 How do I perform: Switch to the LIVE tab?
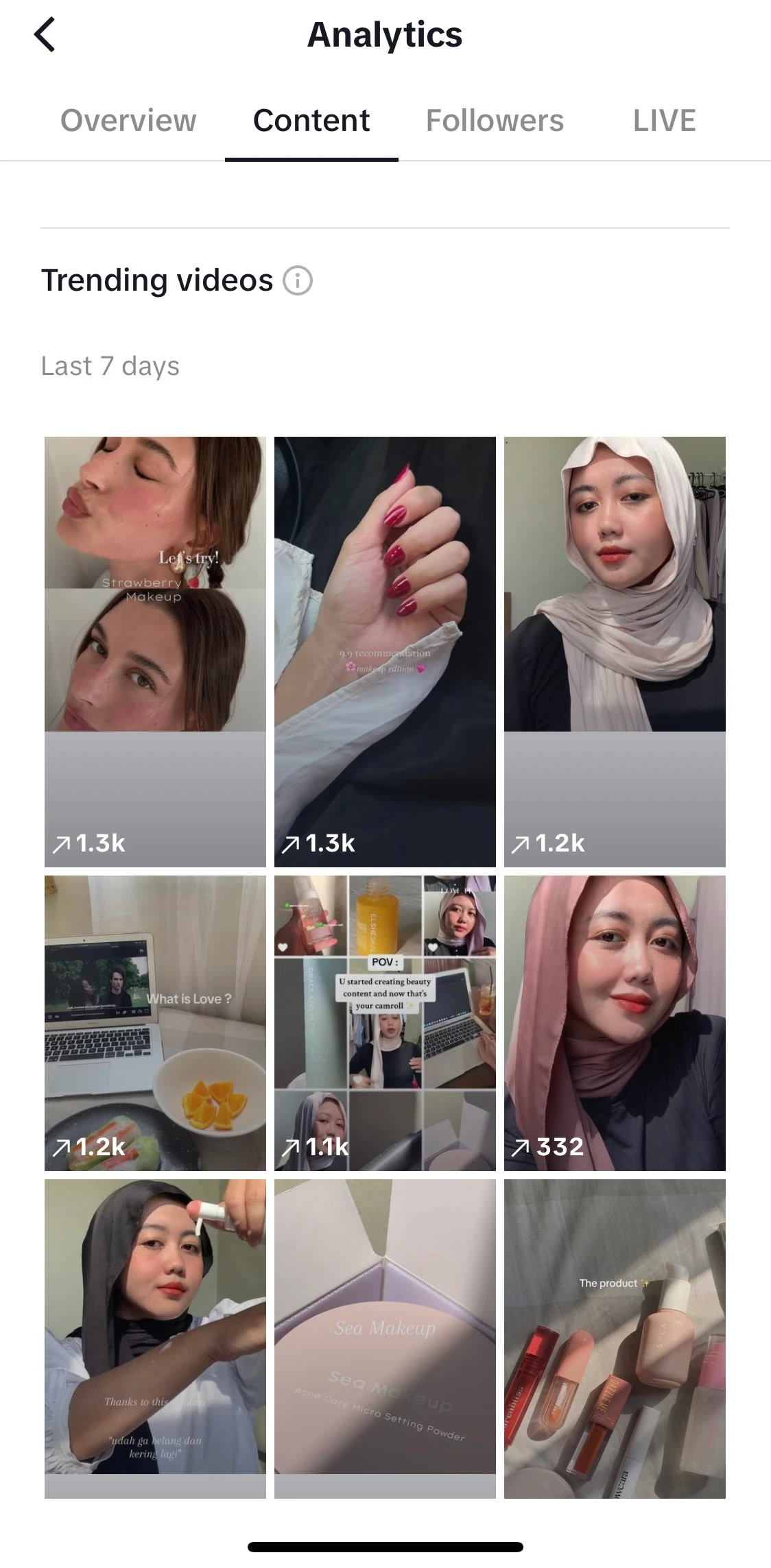click(x=664, y=121)
